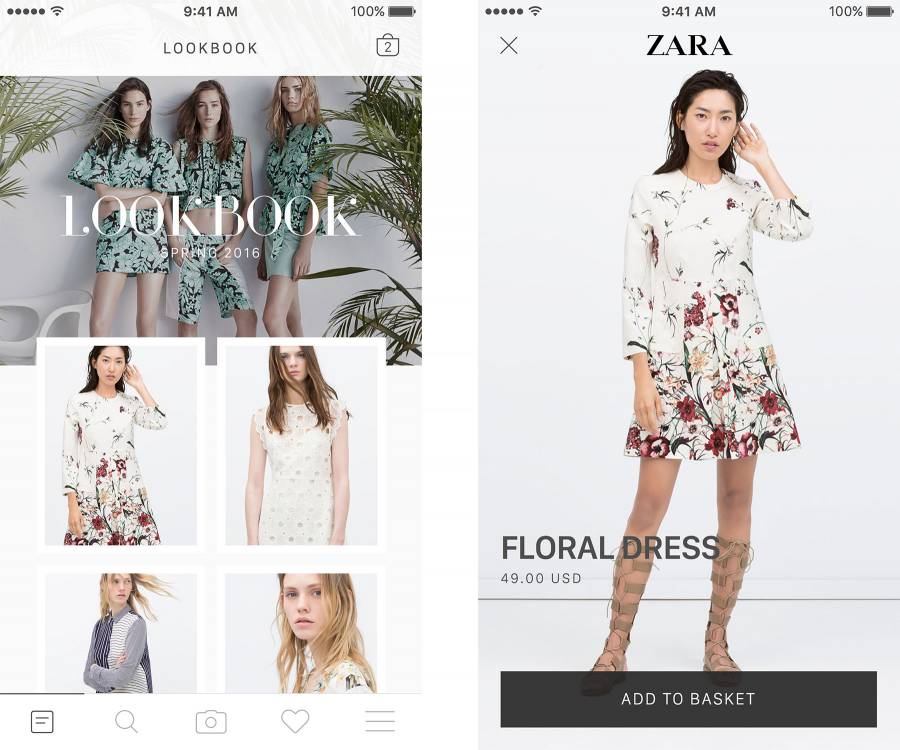This screenshot has width=900, height=750.
Task: Open the camera tab
Action: coord(211,721)
